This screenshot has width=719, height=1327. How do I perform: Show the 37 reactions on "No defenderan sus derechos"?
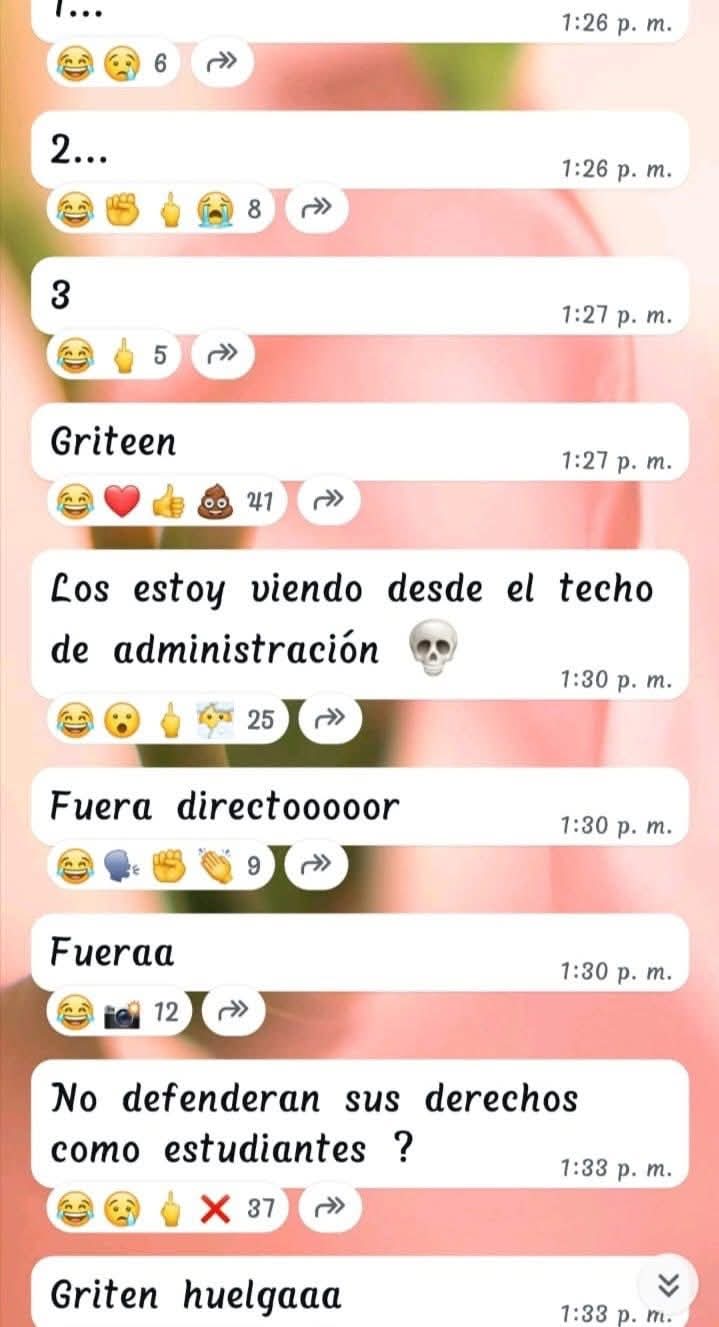(170, 1208)
